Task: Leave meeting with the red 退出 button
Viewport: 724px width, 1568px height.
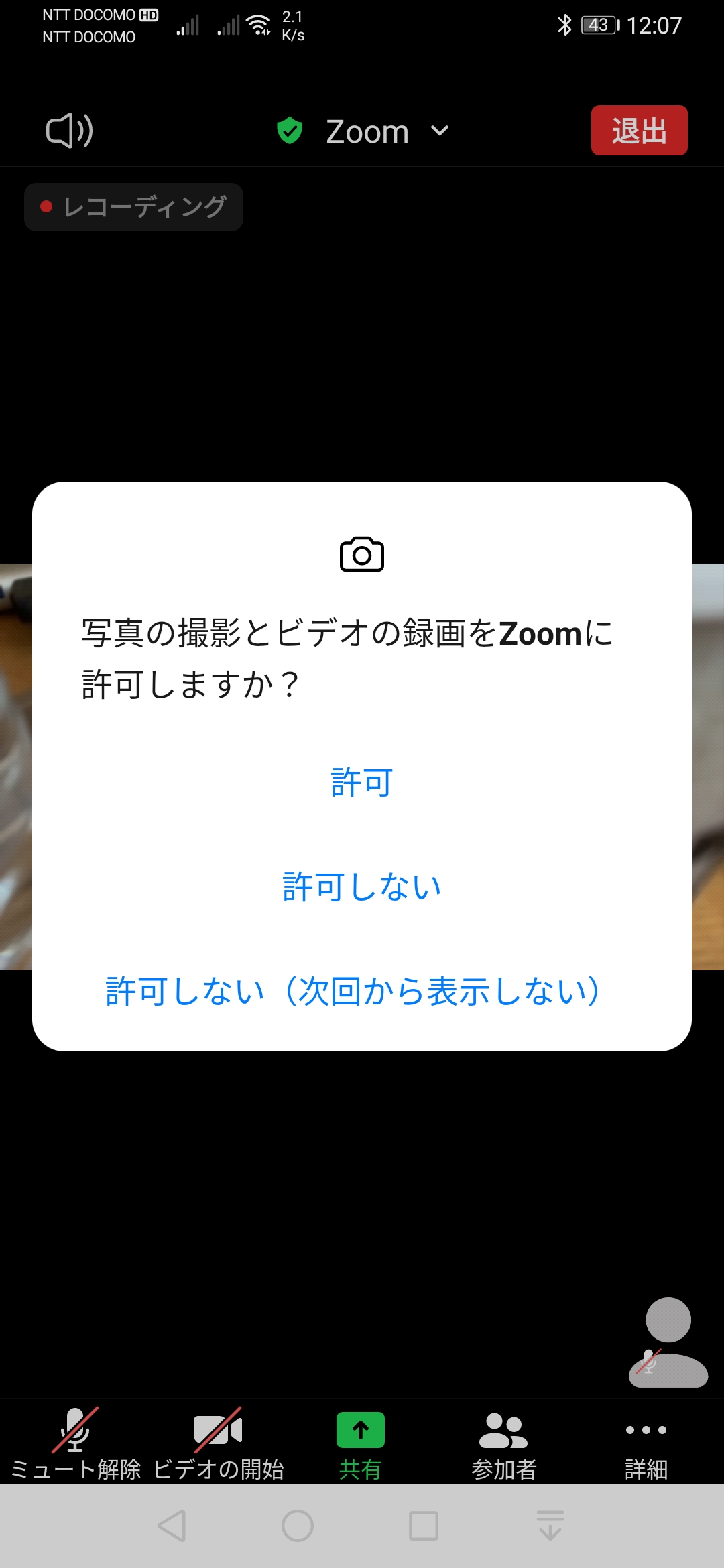Action: click(640, 130)
